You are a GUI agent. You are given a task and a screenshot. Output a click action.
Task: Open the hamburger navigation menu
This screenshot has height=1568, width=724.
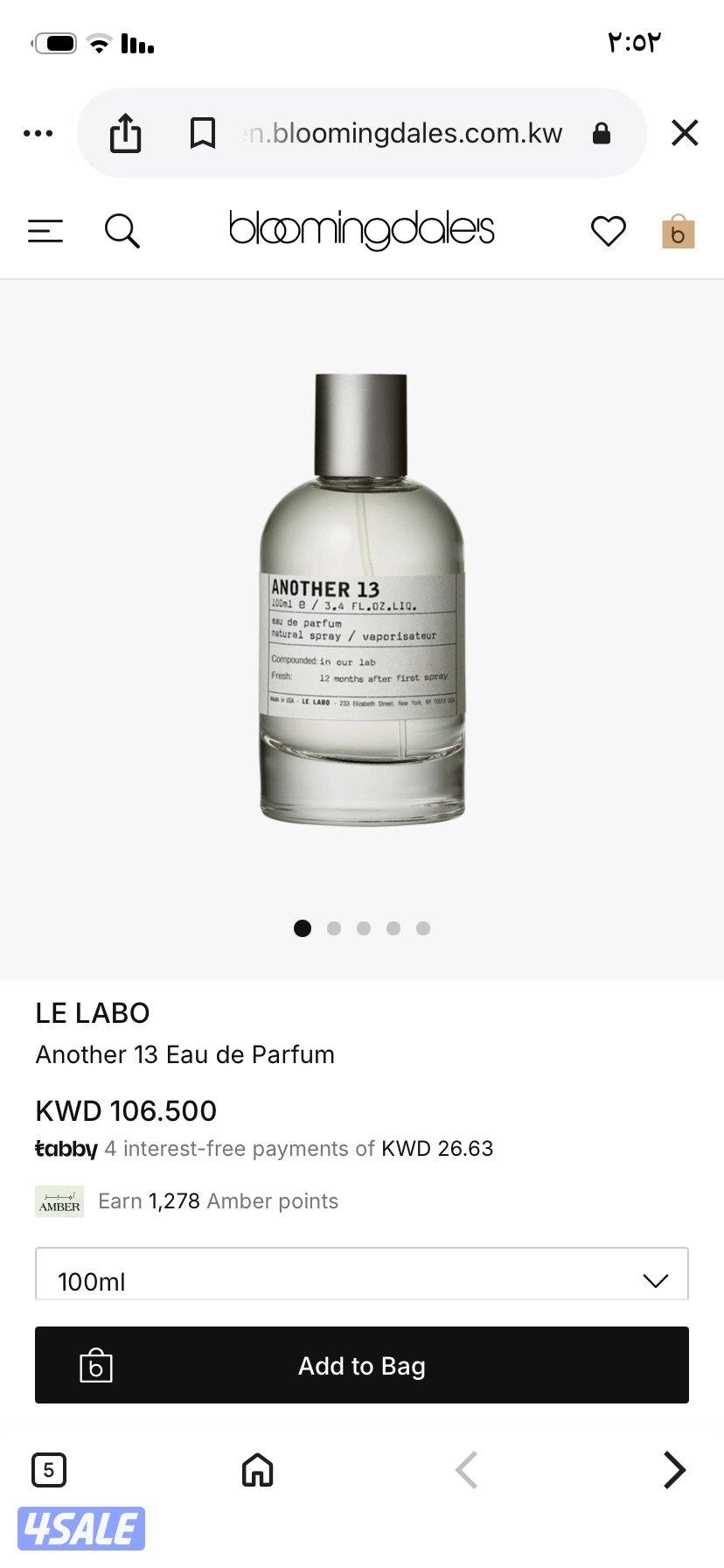pyautogui.click(x=45, y=230)
